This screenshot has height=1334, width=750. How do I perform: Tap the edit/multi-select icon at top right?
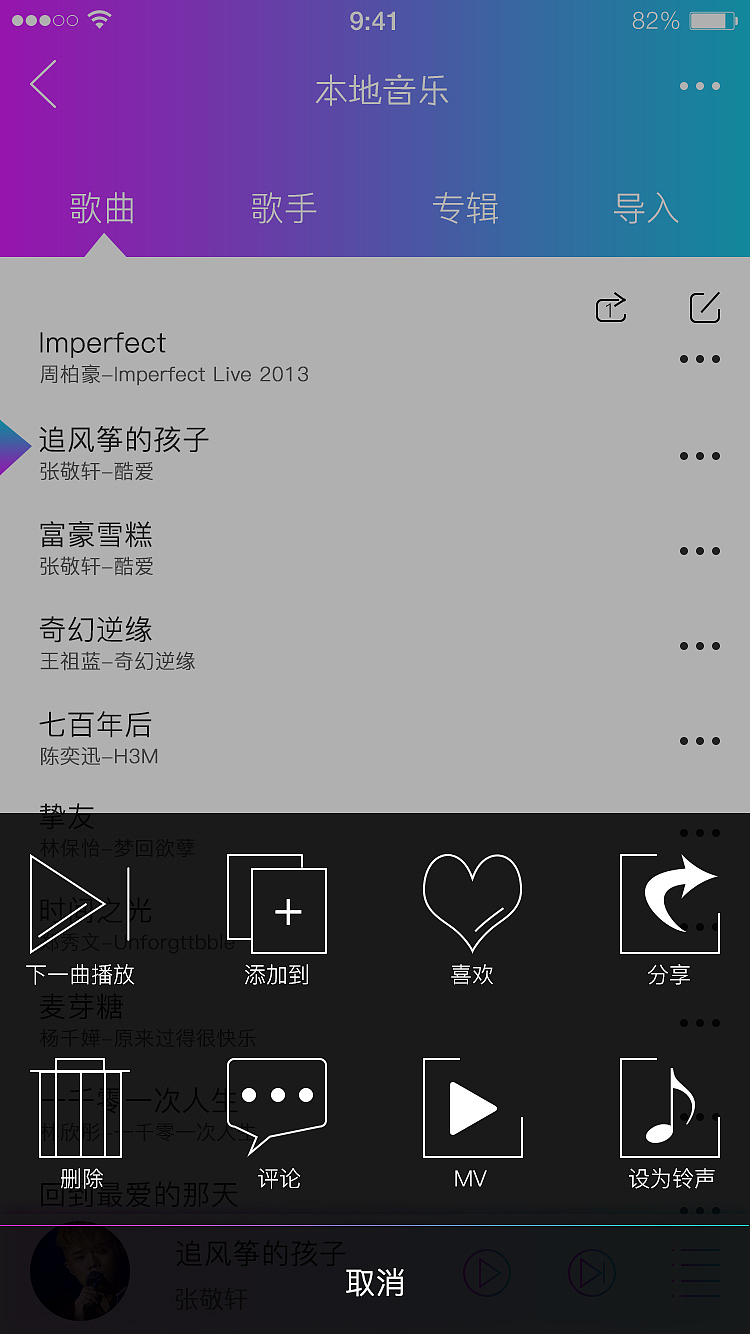[x=704, y=308]
